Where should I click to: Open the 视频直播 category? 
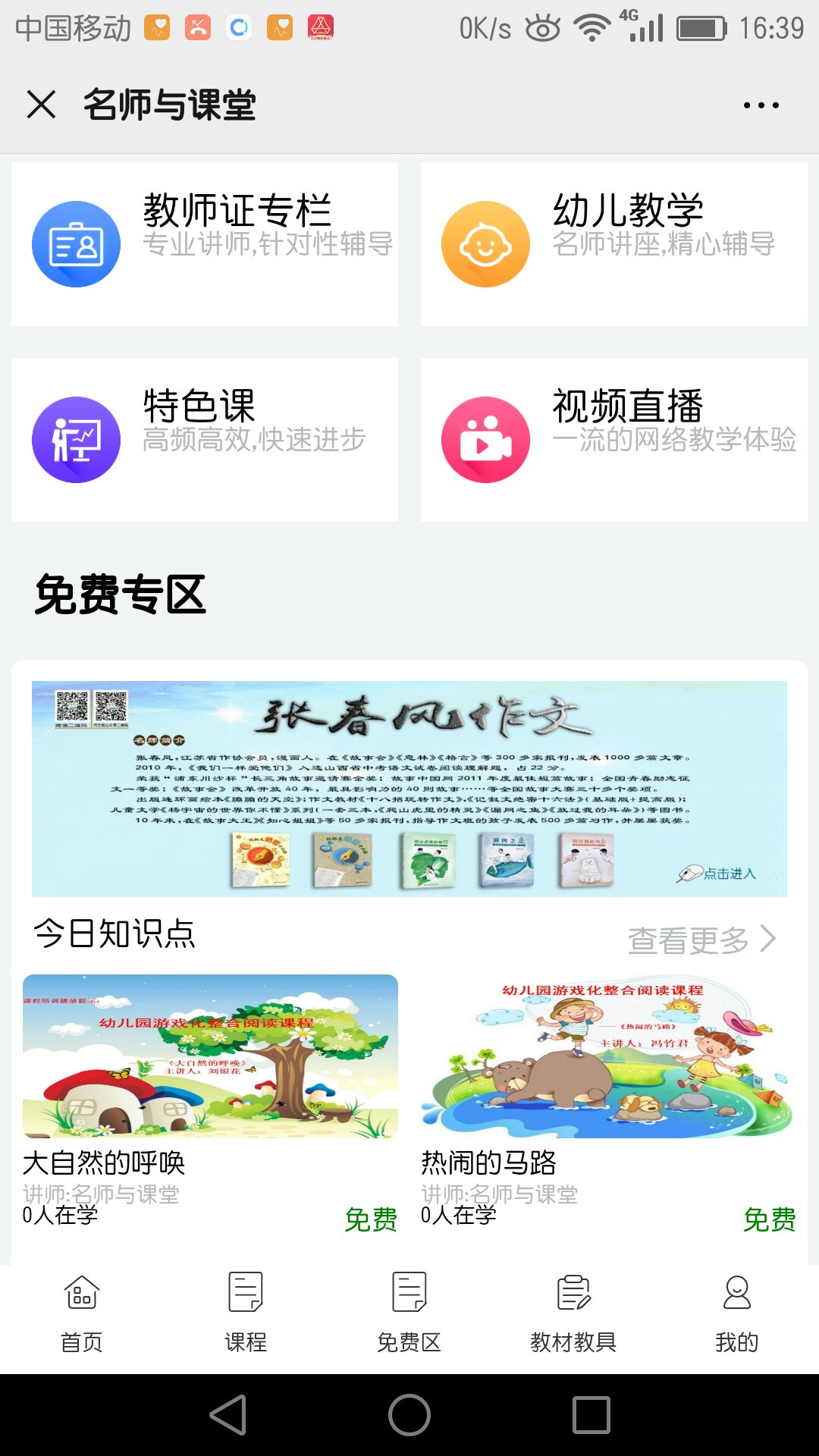(614, 440)
